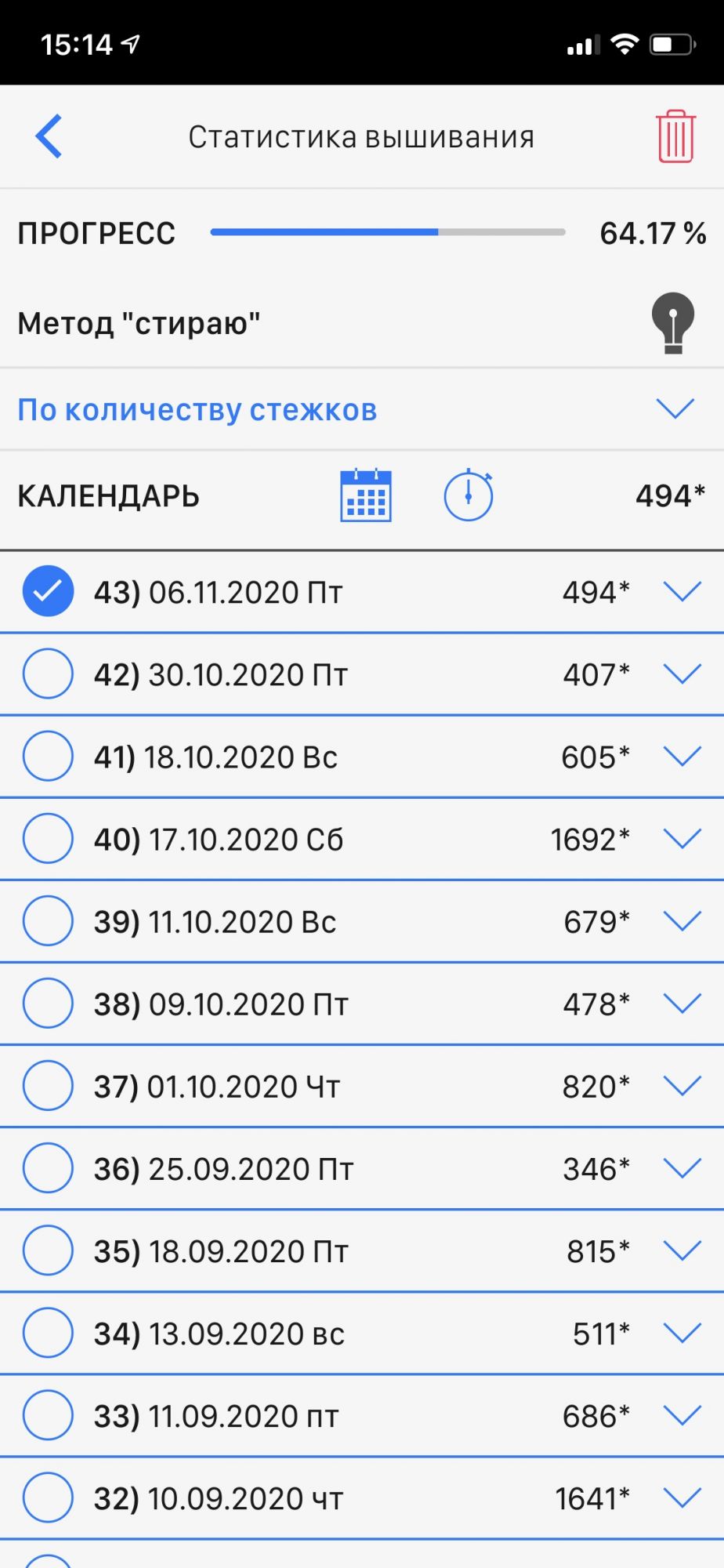Expand details for 41) 18.10.2020 Вс
The image size is (724, 1568).
(682, 757)
